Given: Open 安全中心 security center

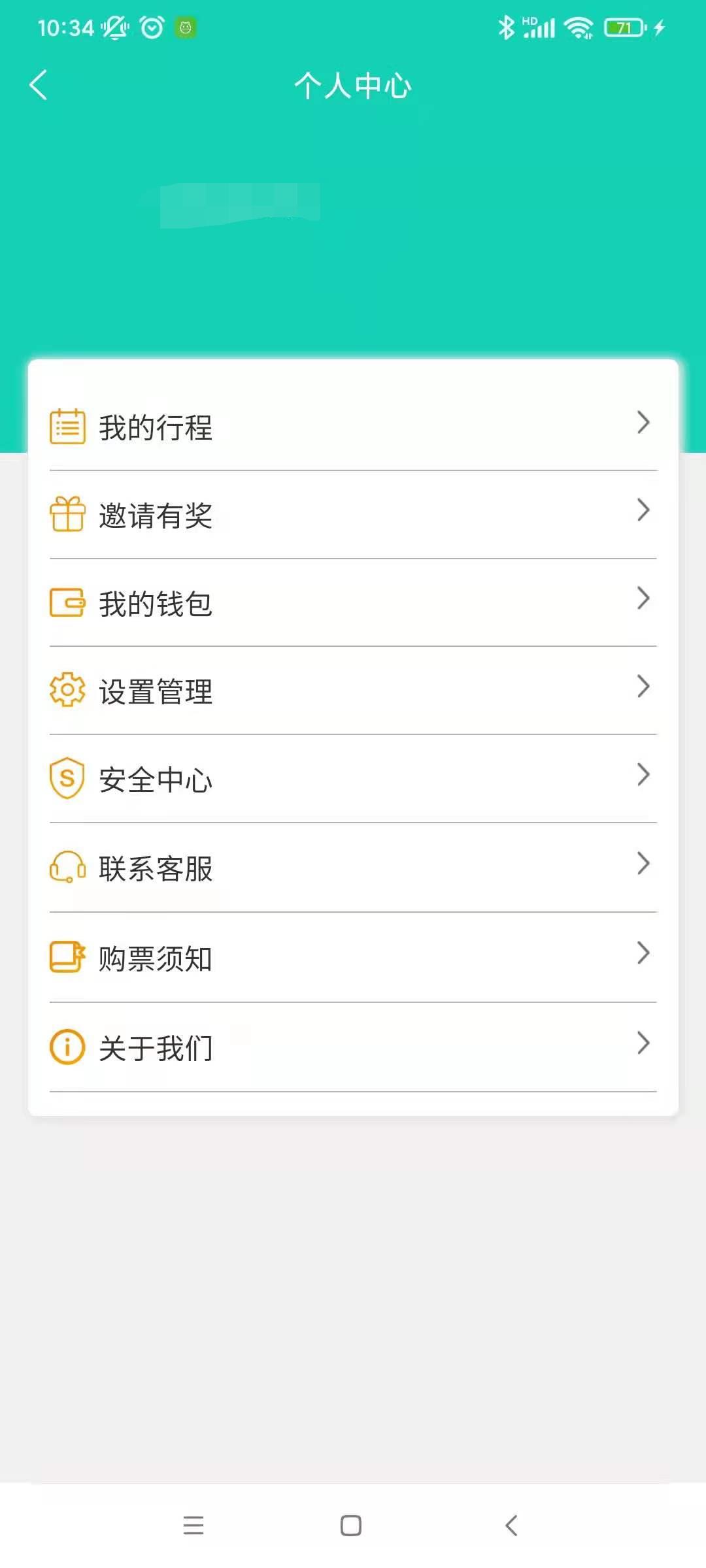Looking at the screenshot, I should (353, 779).
